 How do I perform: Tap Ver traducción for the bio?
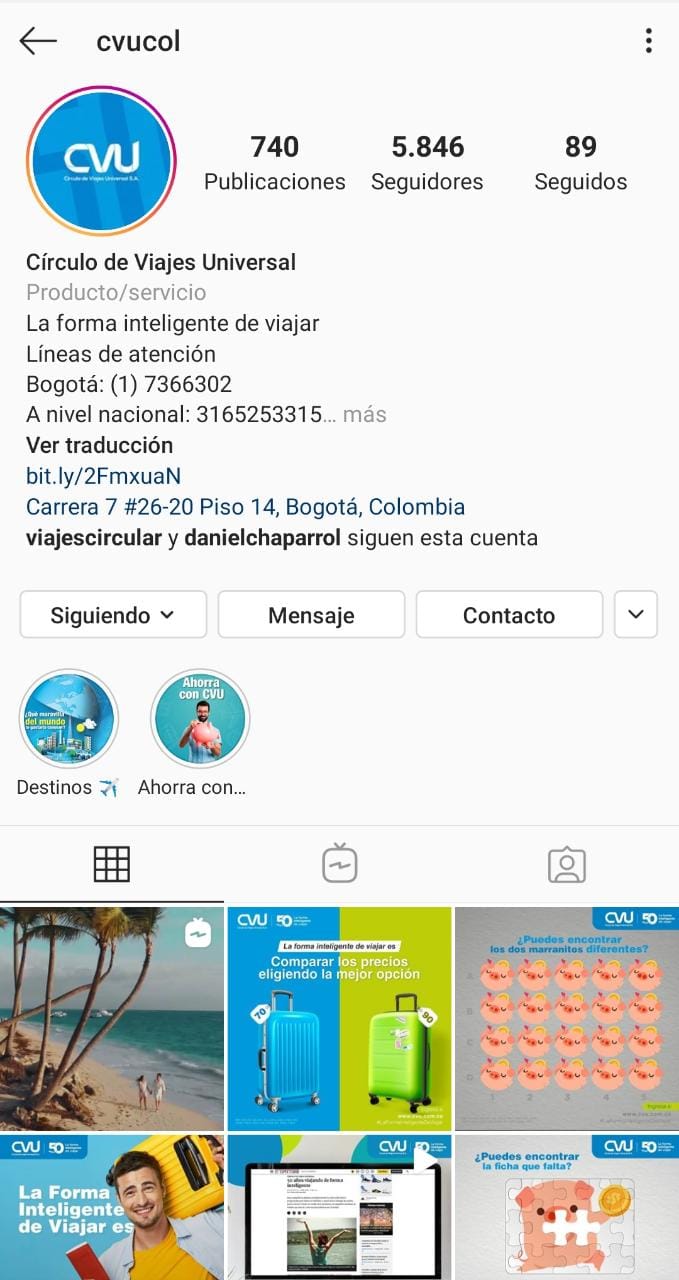[x=99, y=445]
